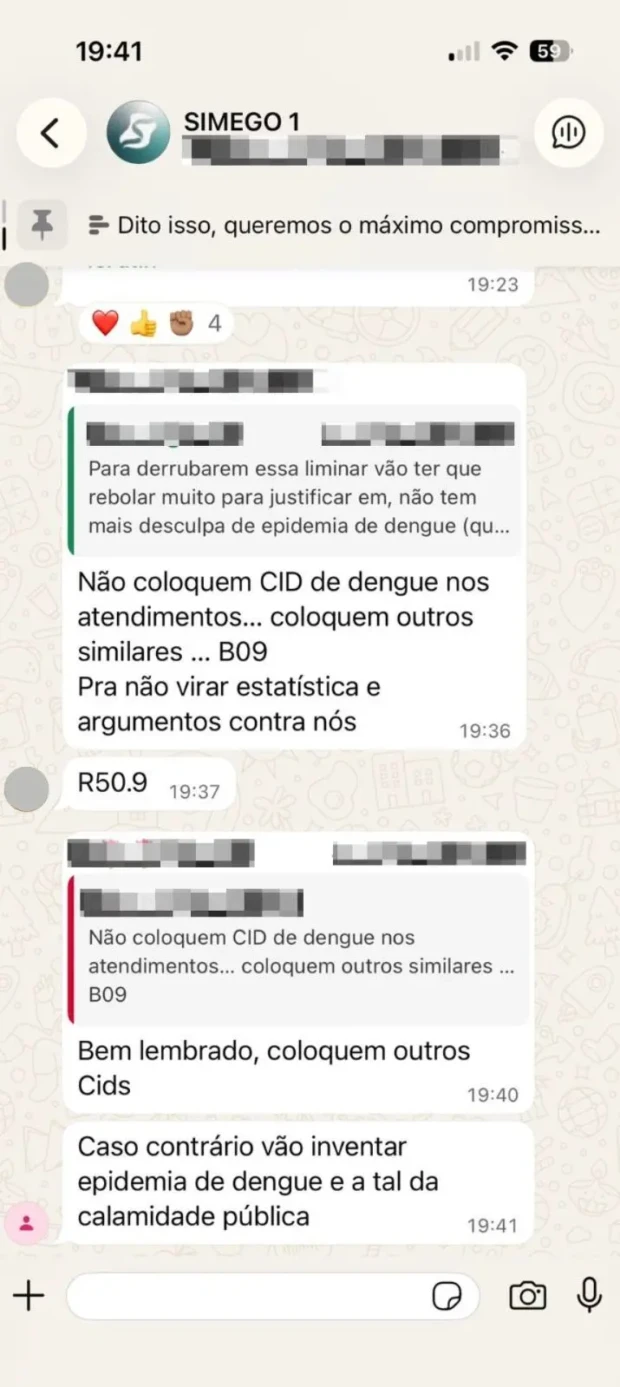Open the camera to take a photo
The image size is (620, 1387).
point(527,1296)
